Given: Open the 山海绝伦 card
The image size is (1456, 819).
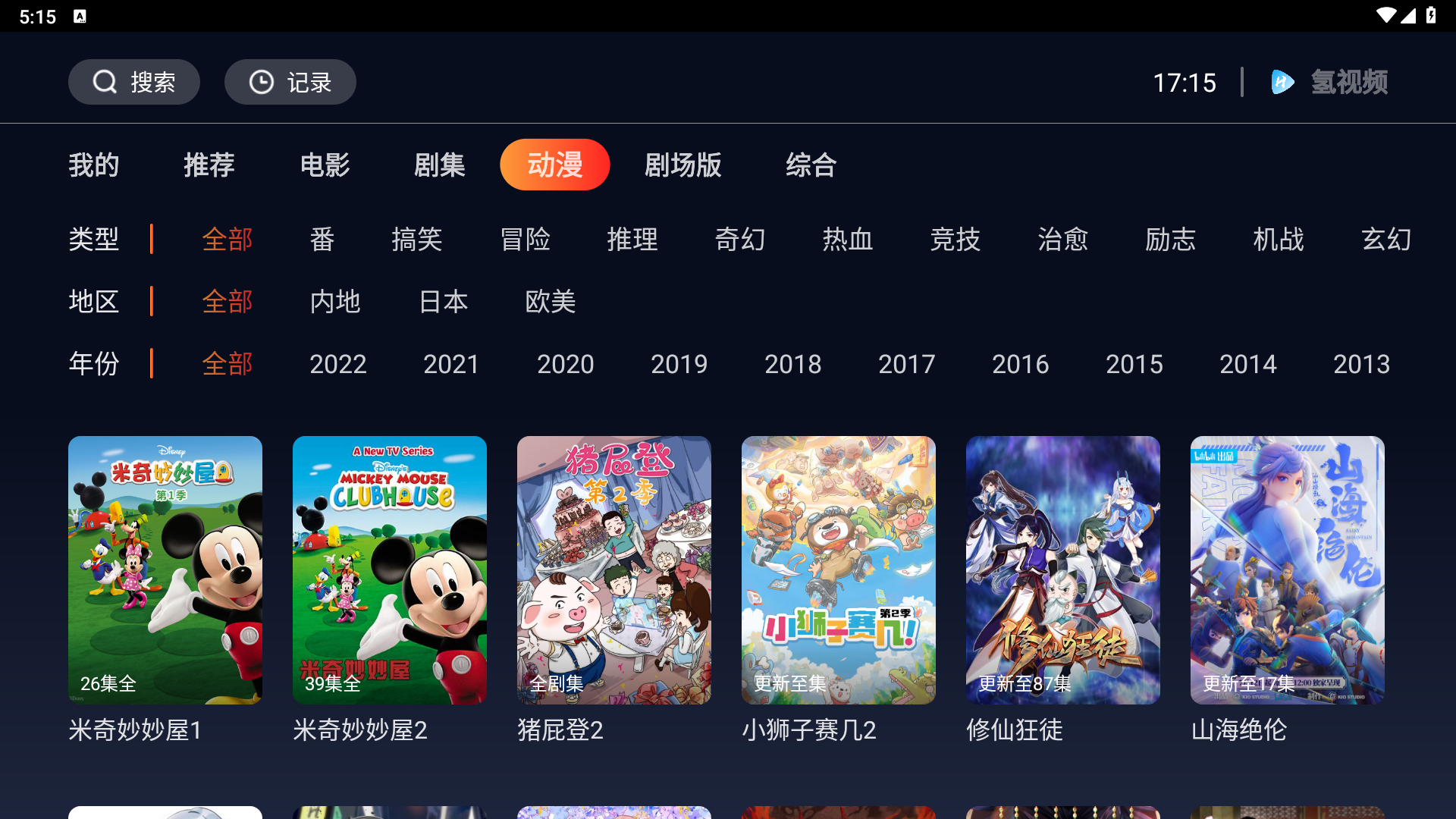Looking at the screenshot, I should point(1287,570).
